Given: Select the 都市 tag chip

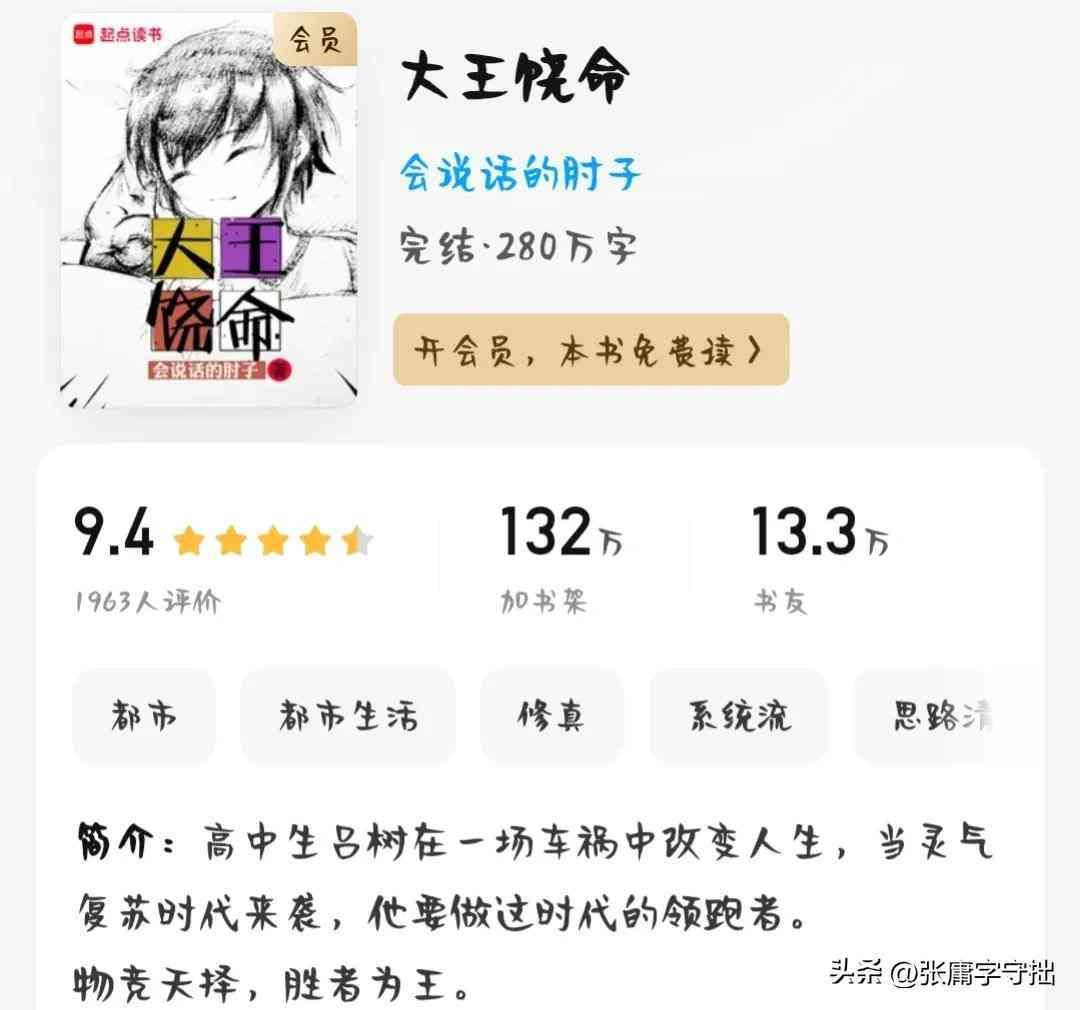Looking at the screenshot, I should (x=144, y=716).
